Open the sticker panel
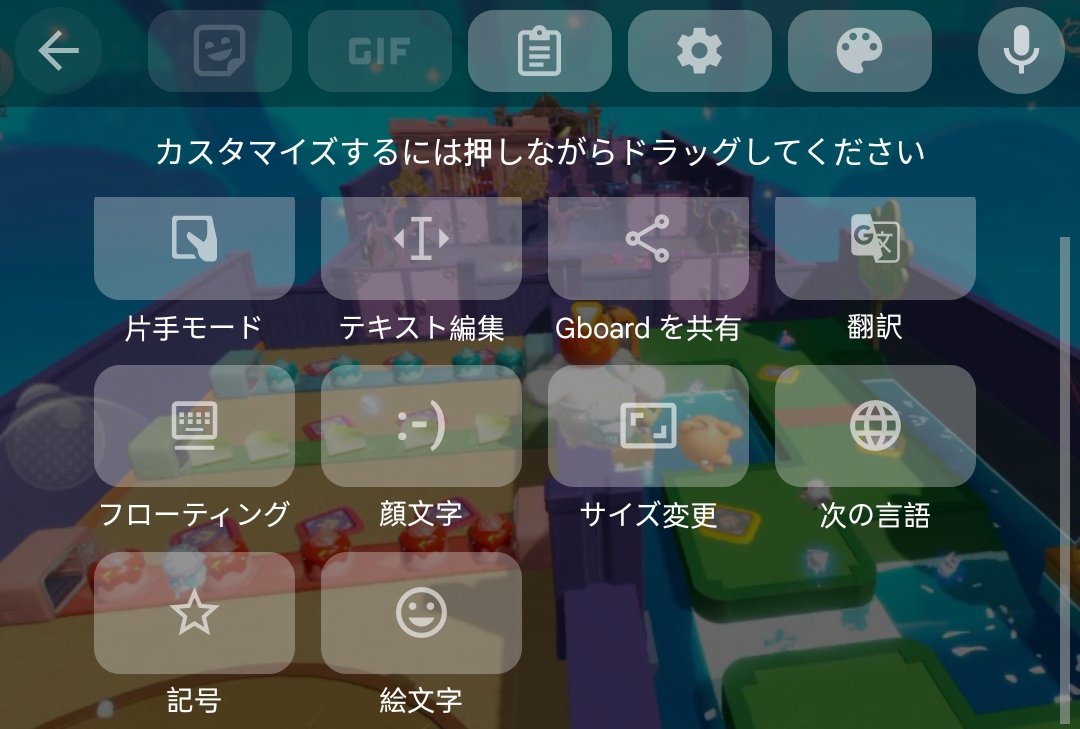The image size is (1080, 729). [x=220, y=51]
